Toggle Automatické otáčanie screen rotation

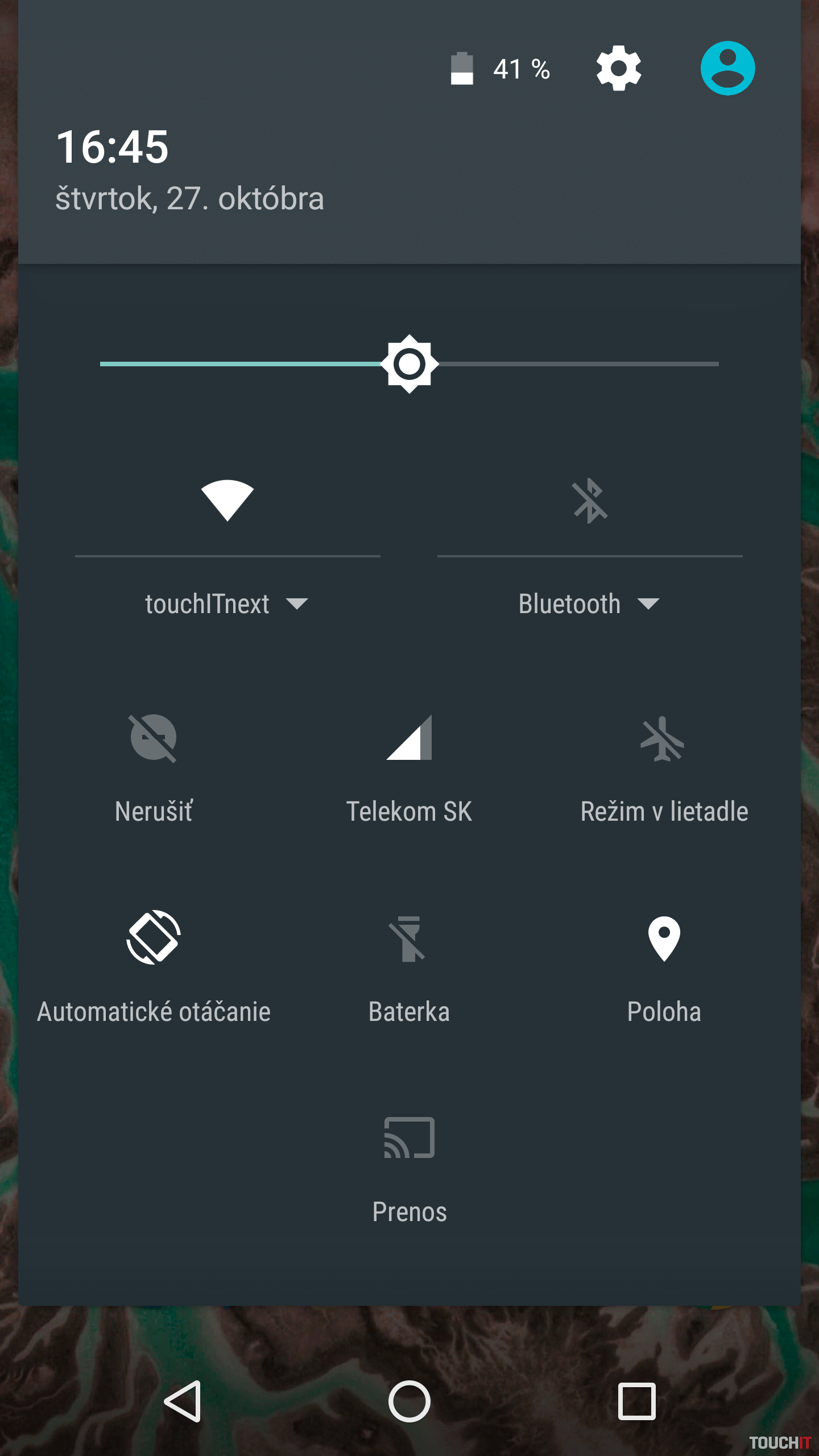154,938
